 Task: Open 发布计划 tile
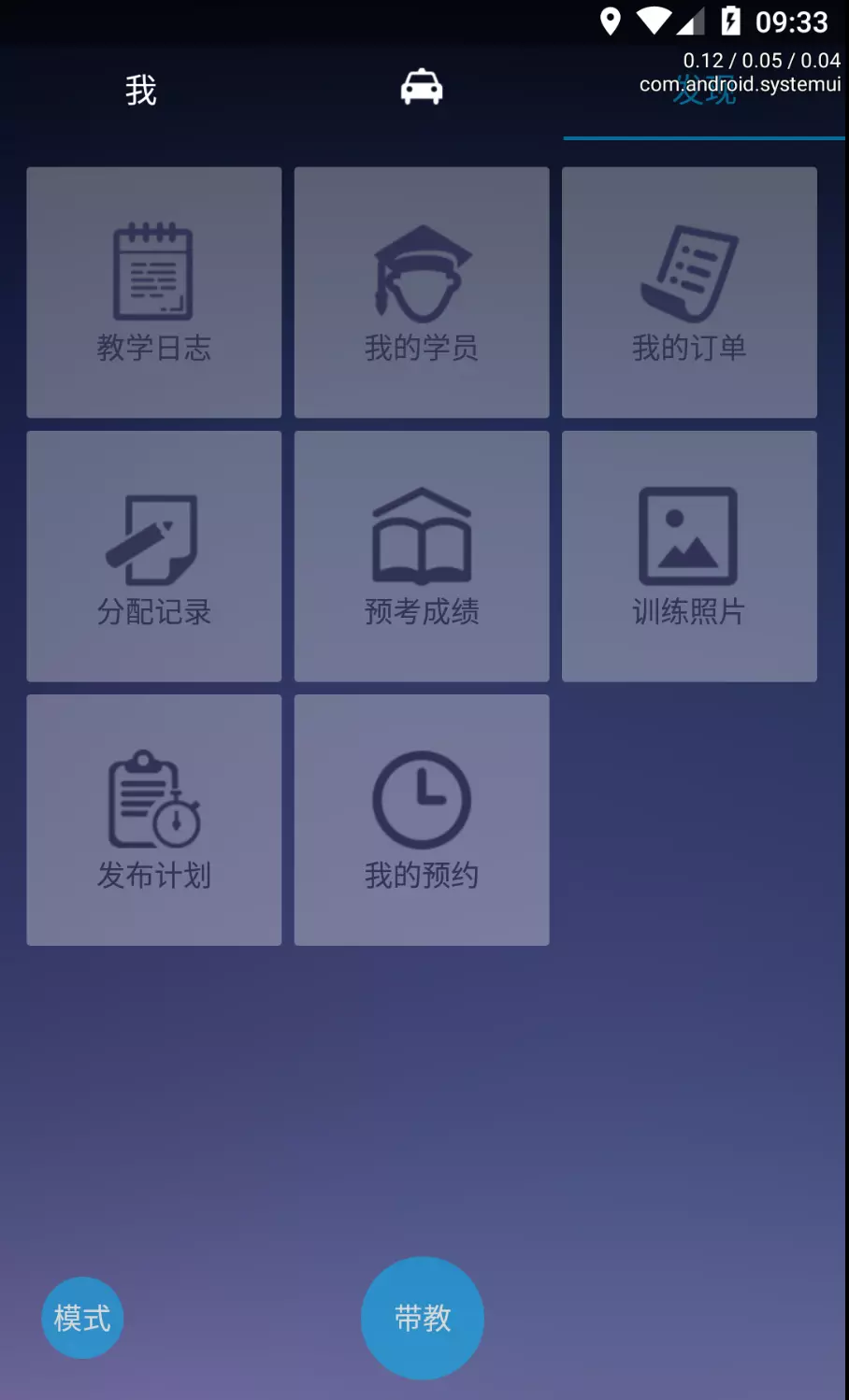[x=154, y=820]
